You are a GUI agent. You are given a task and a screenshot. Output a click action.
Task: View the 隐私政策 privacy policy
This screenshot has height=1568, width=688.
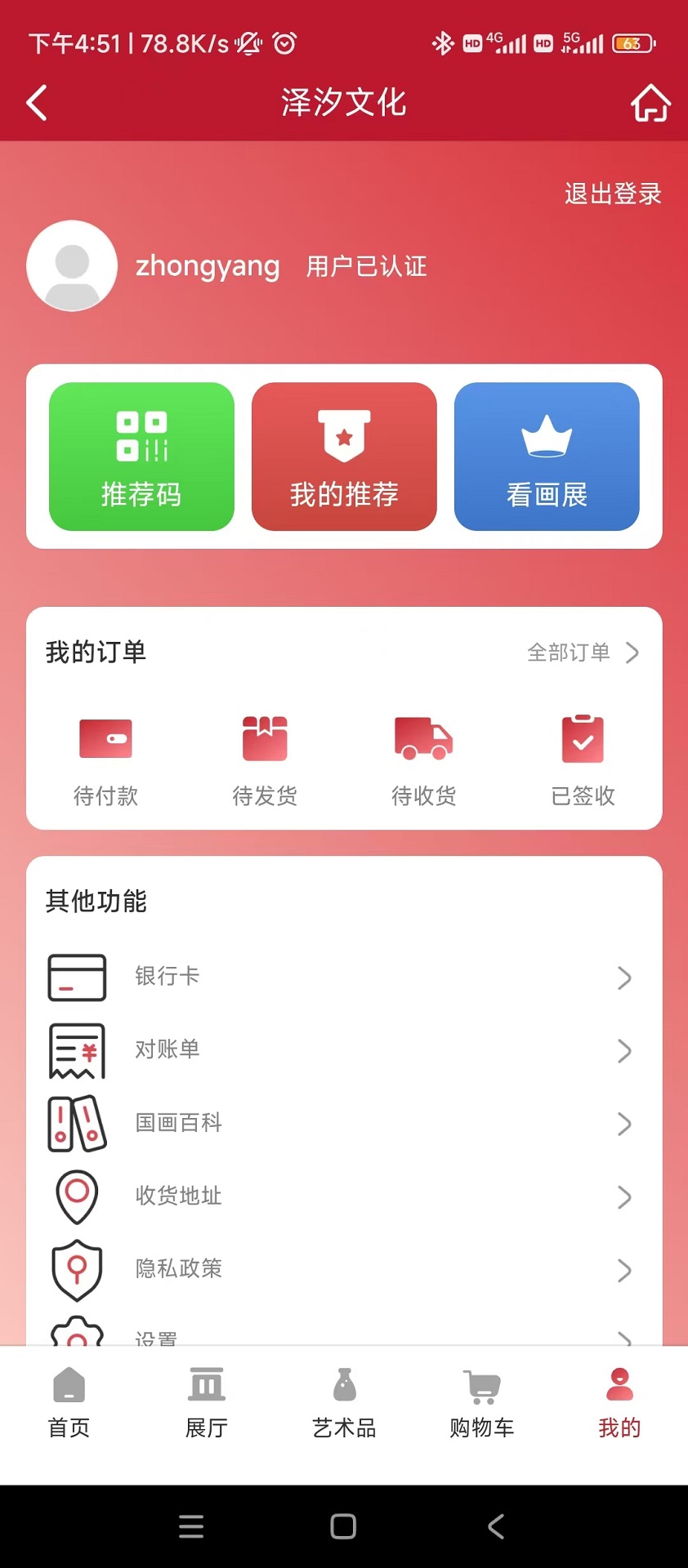[x=343, y=1270]
